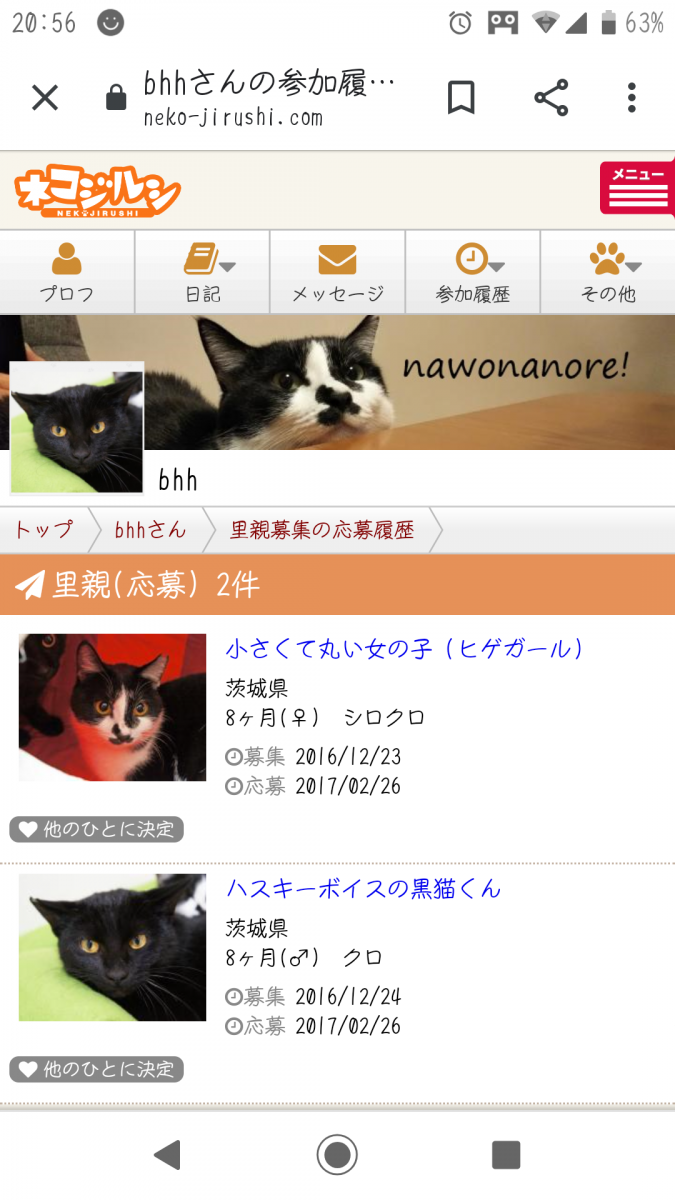This screenshot has width=675, height=1200.
Task: Go to the プロフ tab
Action: (x=67, y=273)
